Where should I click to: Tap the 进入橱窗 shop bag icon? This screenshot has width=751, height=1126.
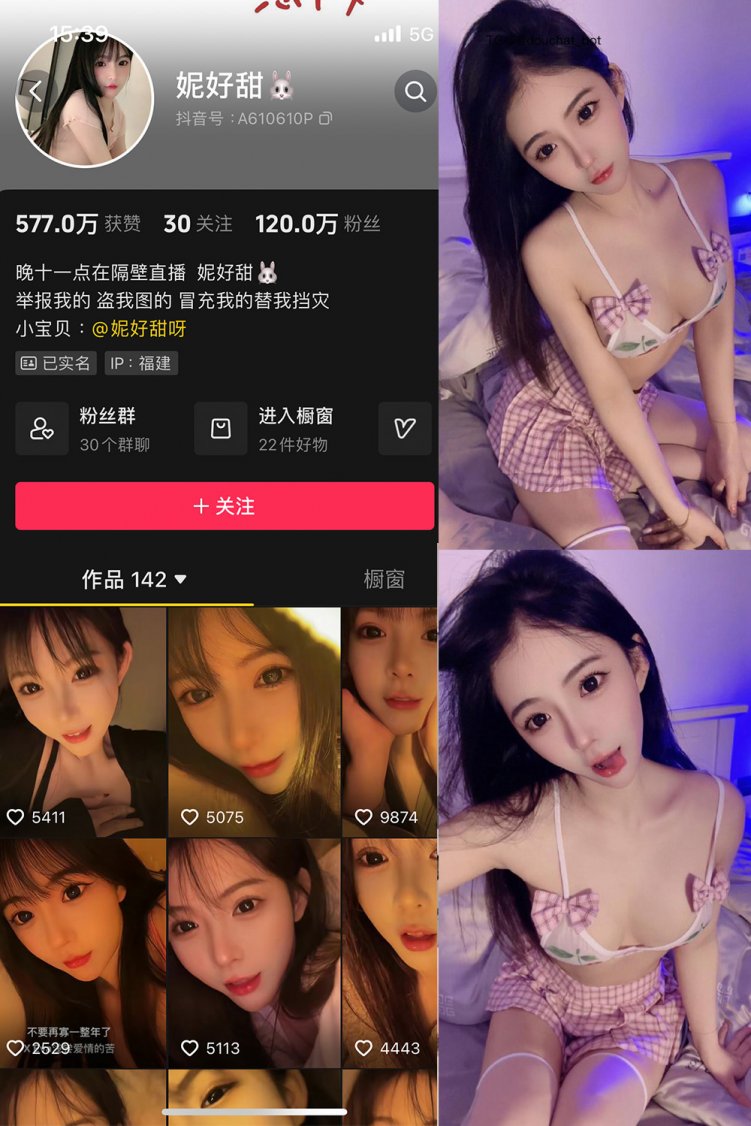(x=221, y=430)
